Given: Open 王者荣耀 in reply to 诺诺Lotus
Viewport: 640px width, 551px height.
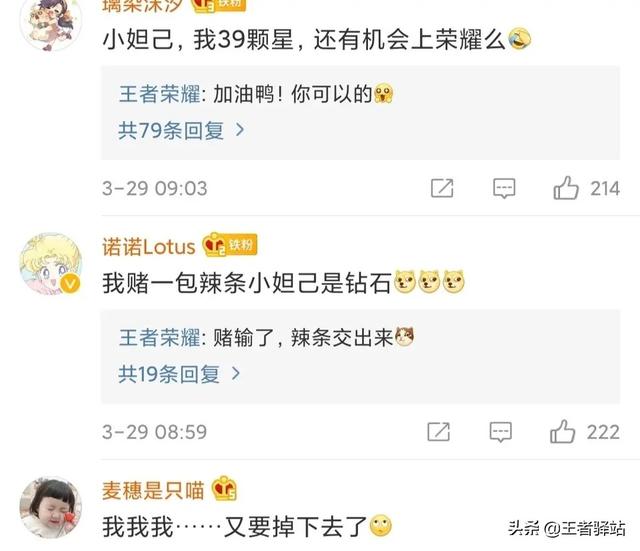Looking at the screenshot, I should (x=161, y=338).
